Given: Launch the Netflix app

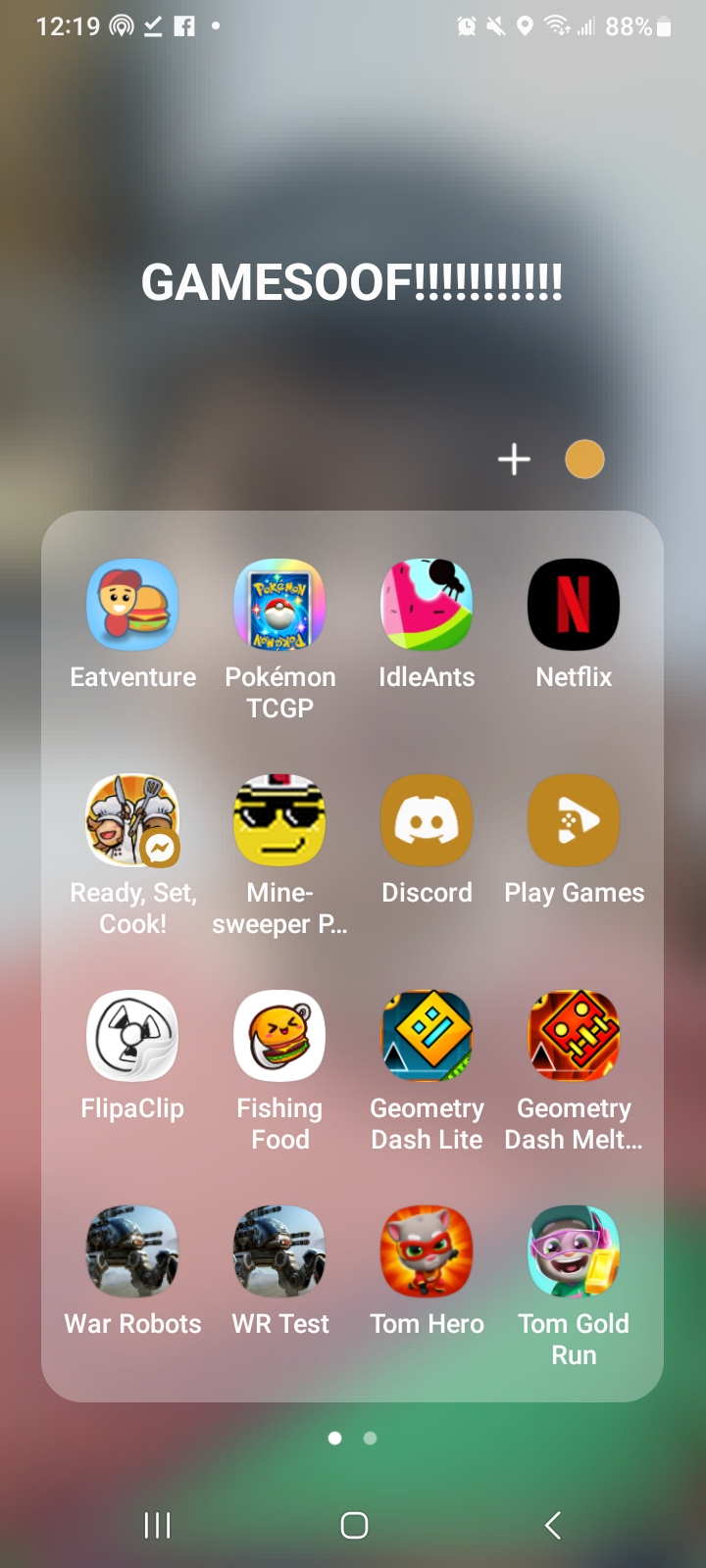Looking at the screenshot, I should tap(574, 605).
